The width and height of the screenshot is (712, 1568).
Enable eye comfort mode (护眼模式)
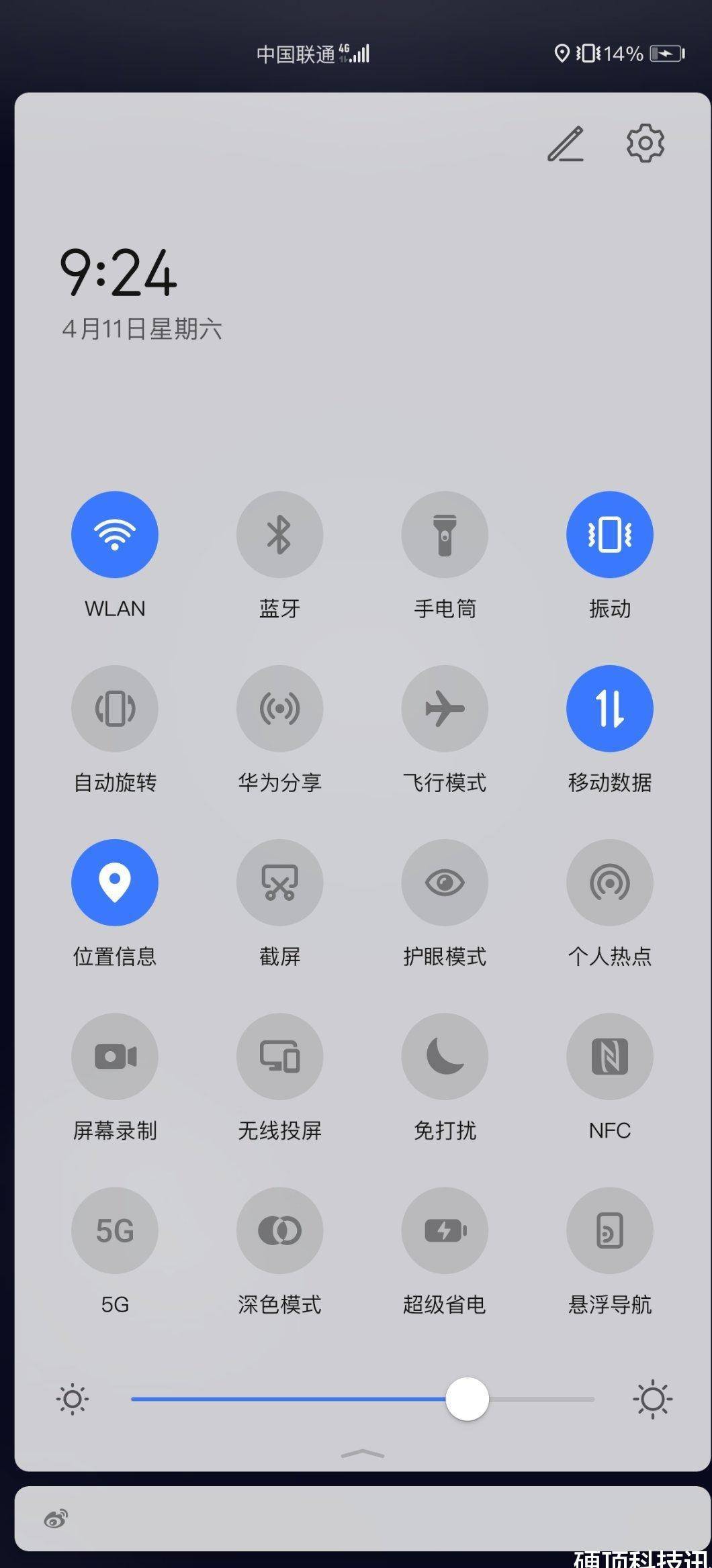[x=445, y=882]
